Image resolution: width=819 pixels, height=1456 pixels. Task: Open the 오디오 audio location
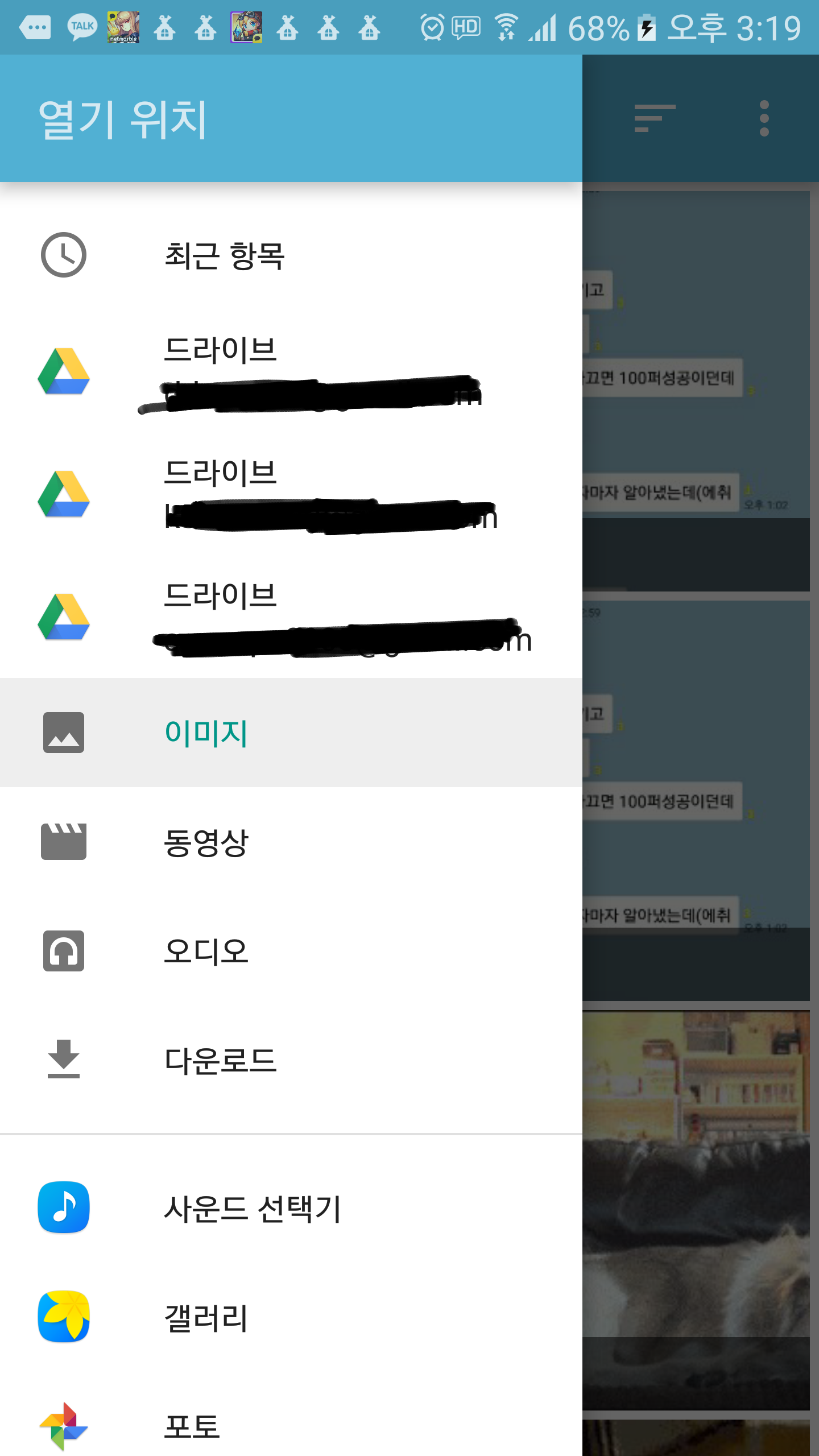(206, 951)
